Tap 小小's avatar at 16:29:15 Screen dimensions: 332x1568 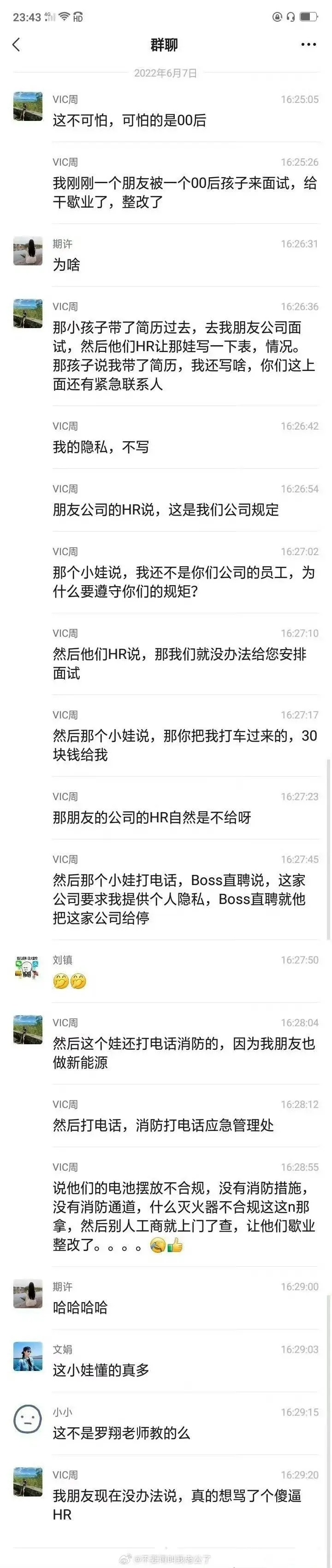coord(27,1419)
